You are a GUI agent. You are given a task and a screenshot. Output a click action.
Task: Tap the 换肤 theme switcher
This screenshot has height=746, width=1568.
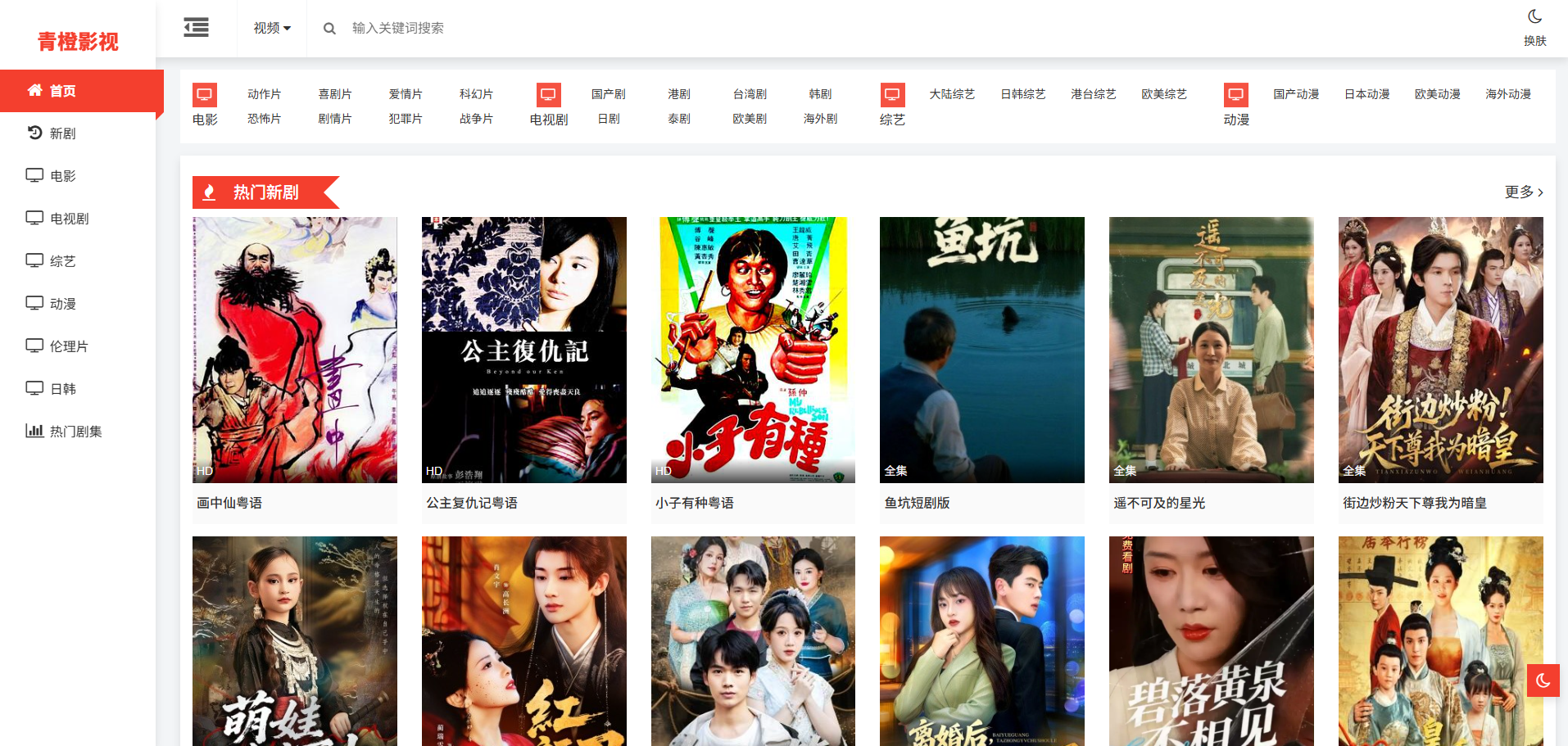(1534, 28)
